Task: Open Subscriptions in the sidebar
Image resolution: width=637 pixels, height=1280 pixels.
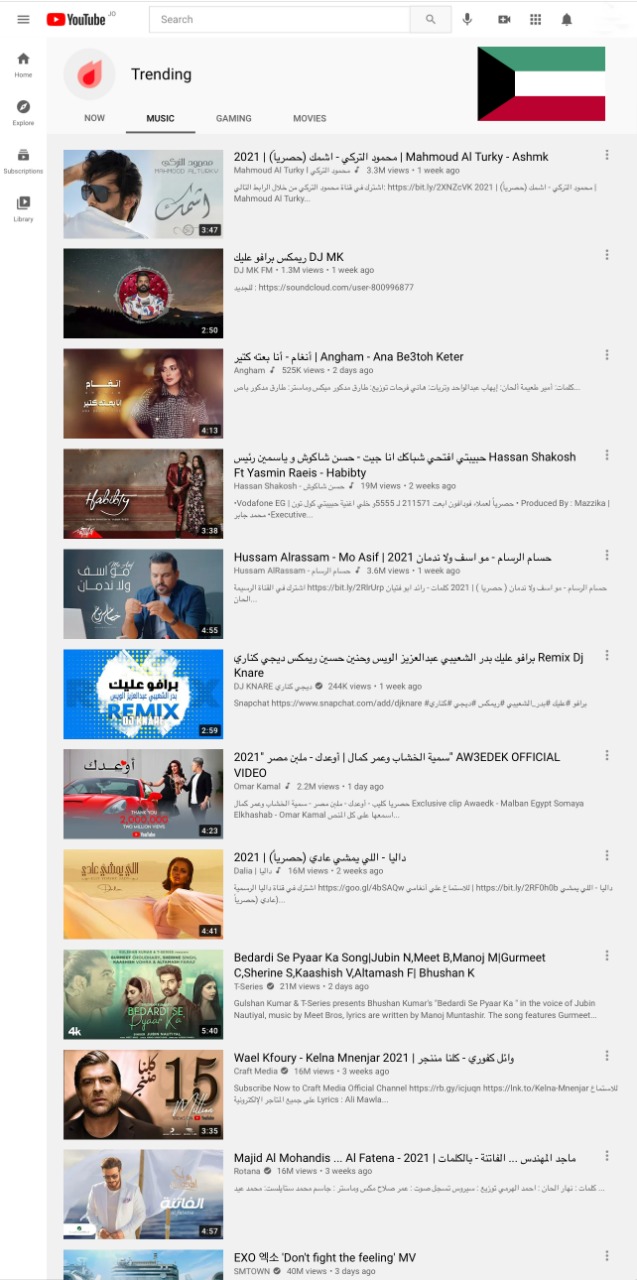Action: click(x=23, y=160)
